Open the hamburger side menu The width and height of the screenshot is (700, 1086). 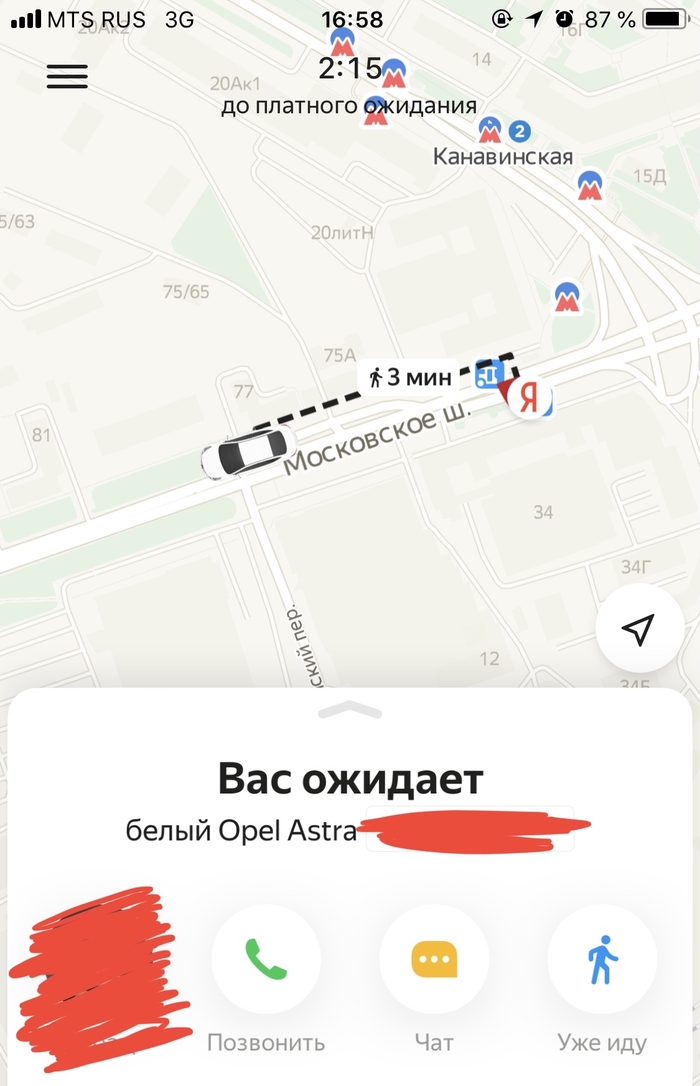pos(67,76)
